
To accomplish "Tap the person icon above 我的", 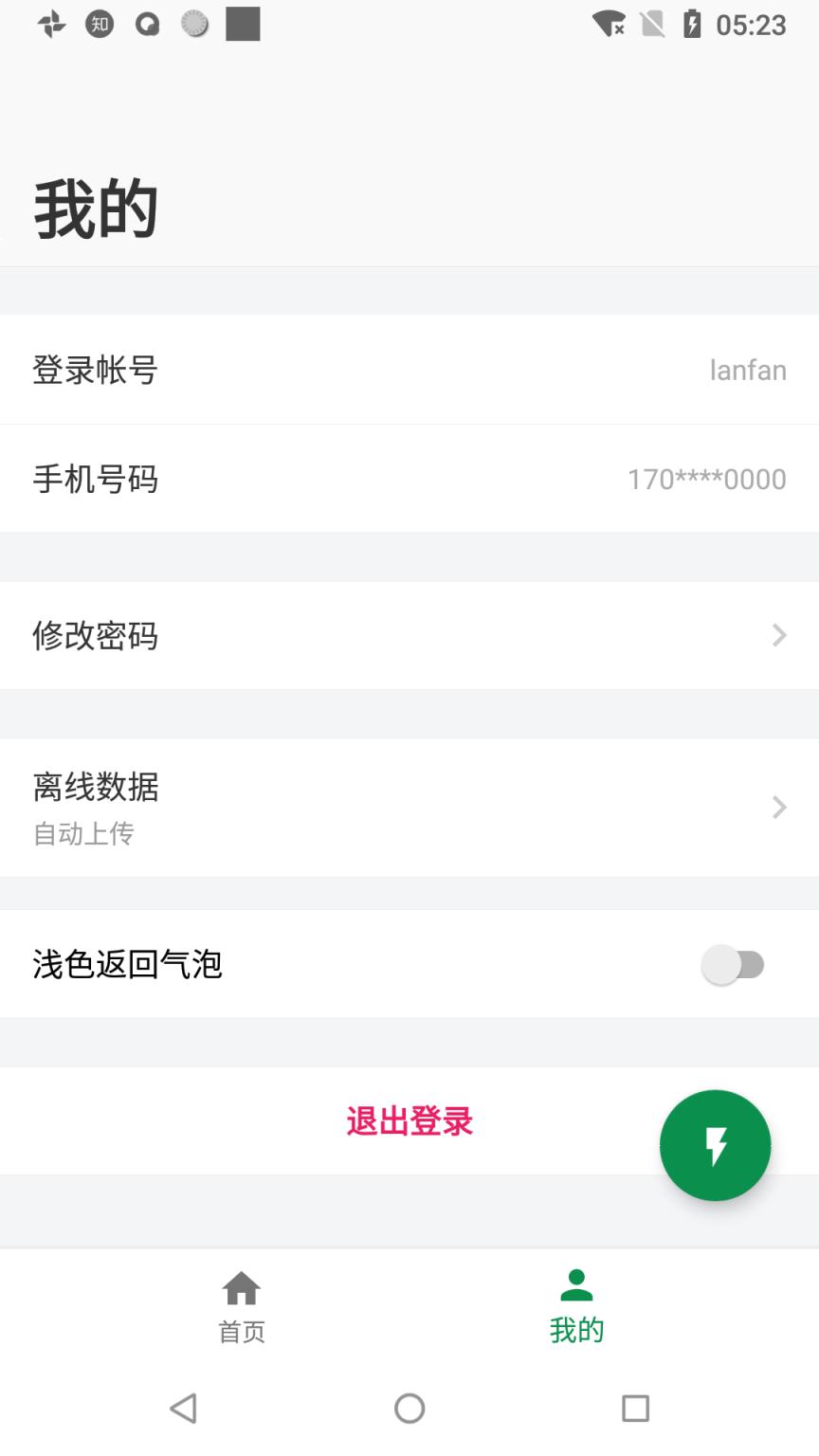I will (576, 1285).
